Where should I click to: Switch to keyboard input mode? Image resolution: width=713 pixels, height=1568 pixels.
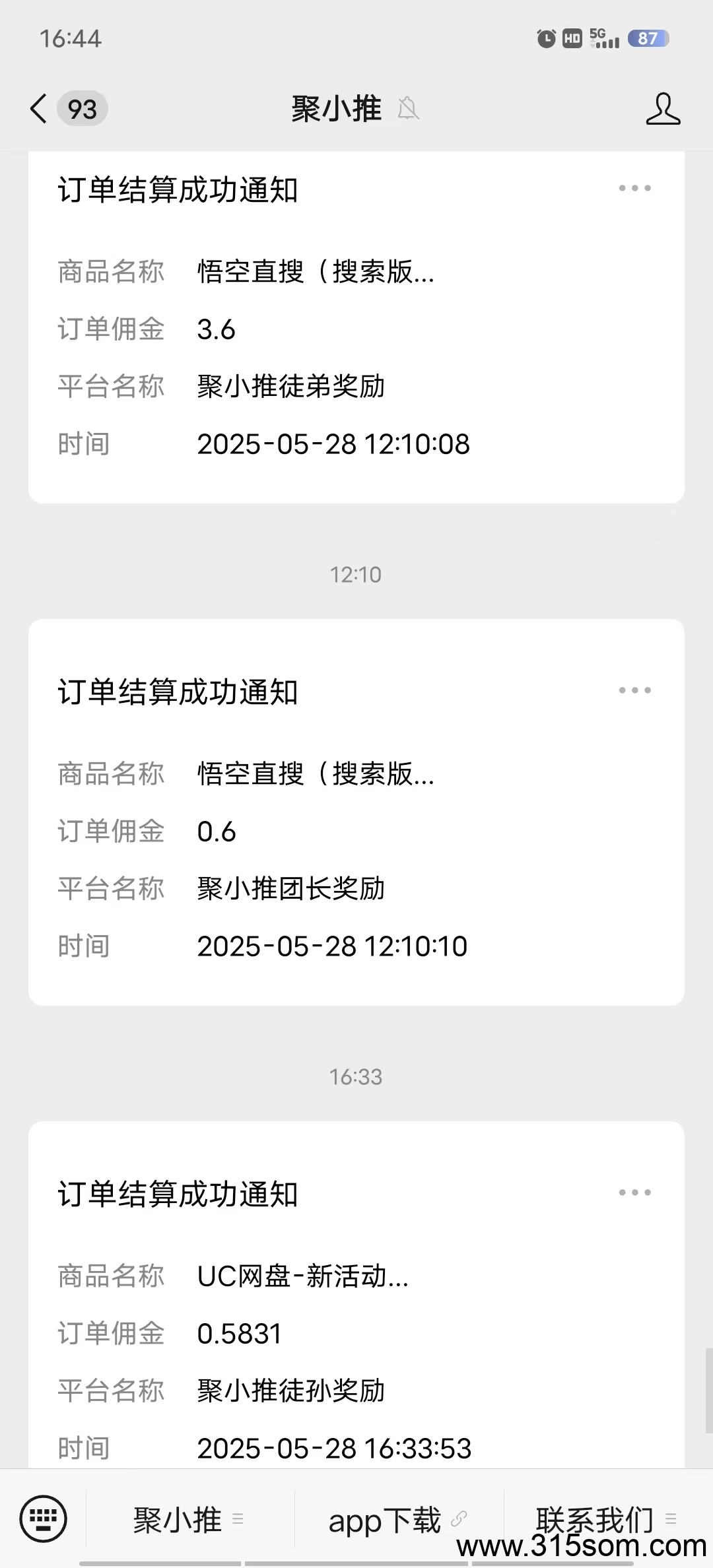(44, 1519)
